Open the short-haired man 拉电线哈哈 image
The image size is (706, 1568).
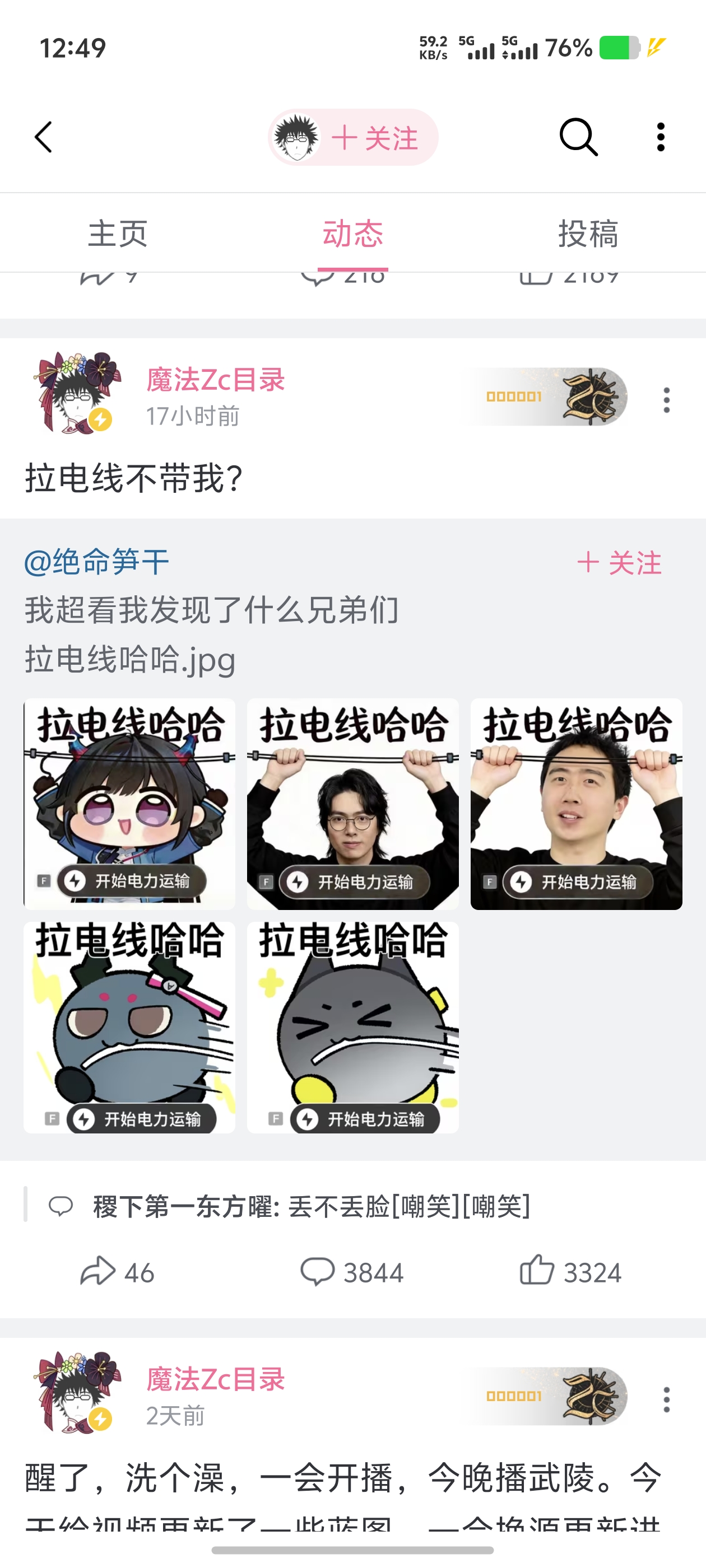pos(575,804)
